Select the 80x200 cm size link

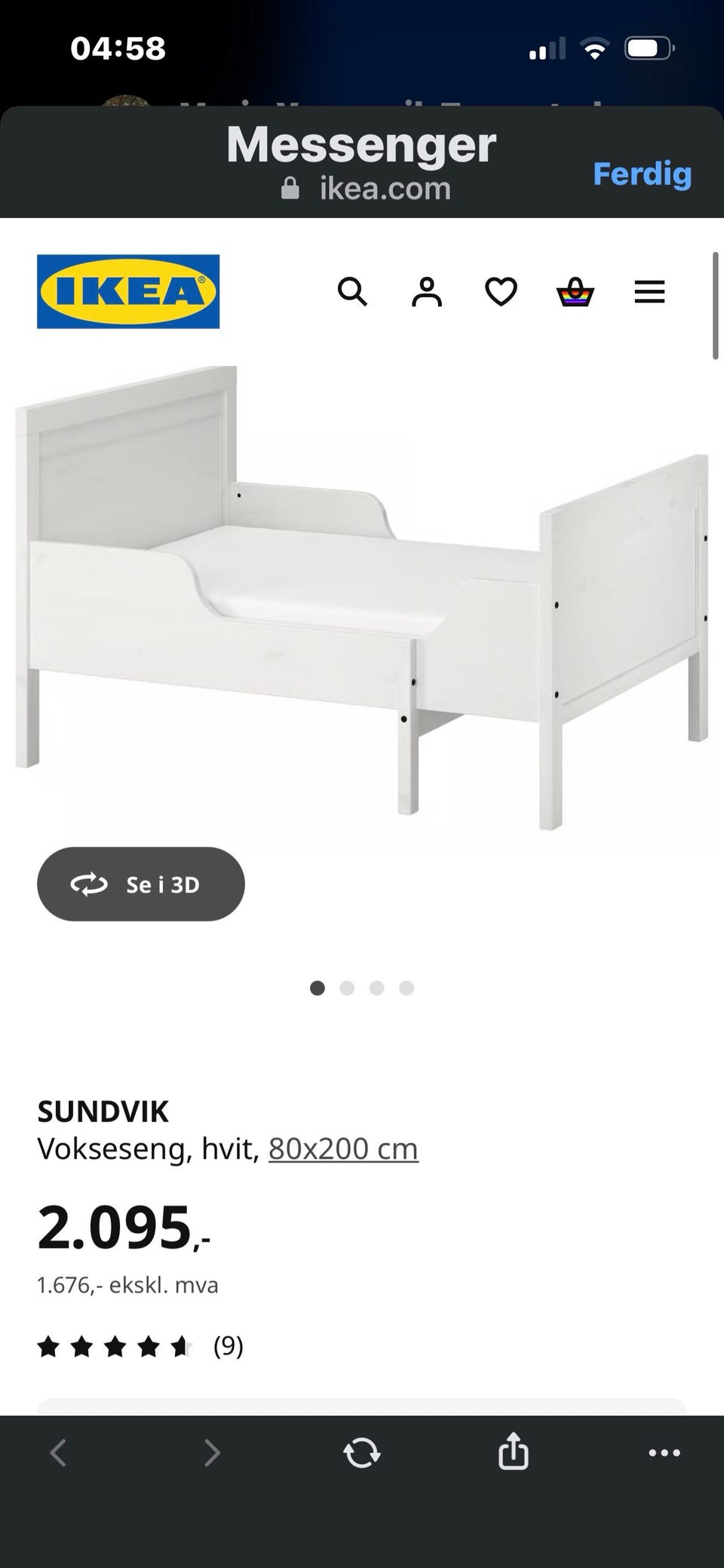pyautogui.click(x=343, y=1148)
